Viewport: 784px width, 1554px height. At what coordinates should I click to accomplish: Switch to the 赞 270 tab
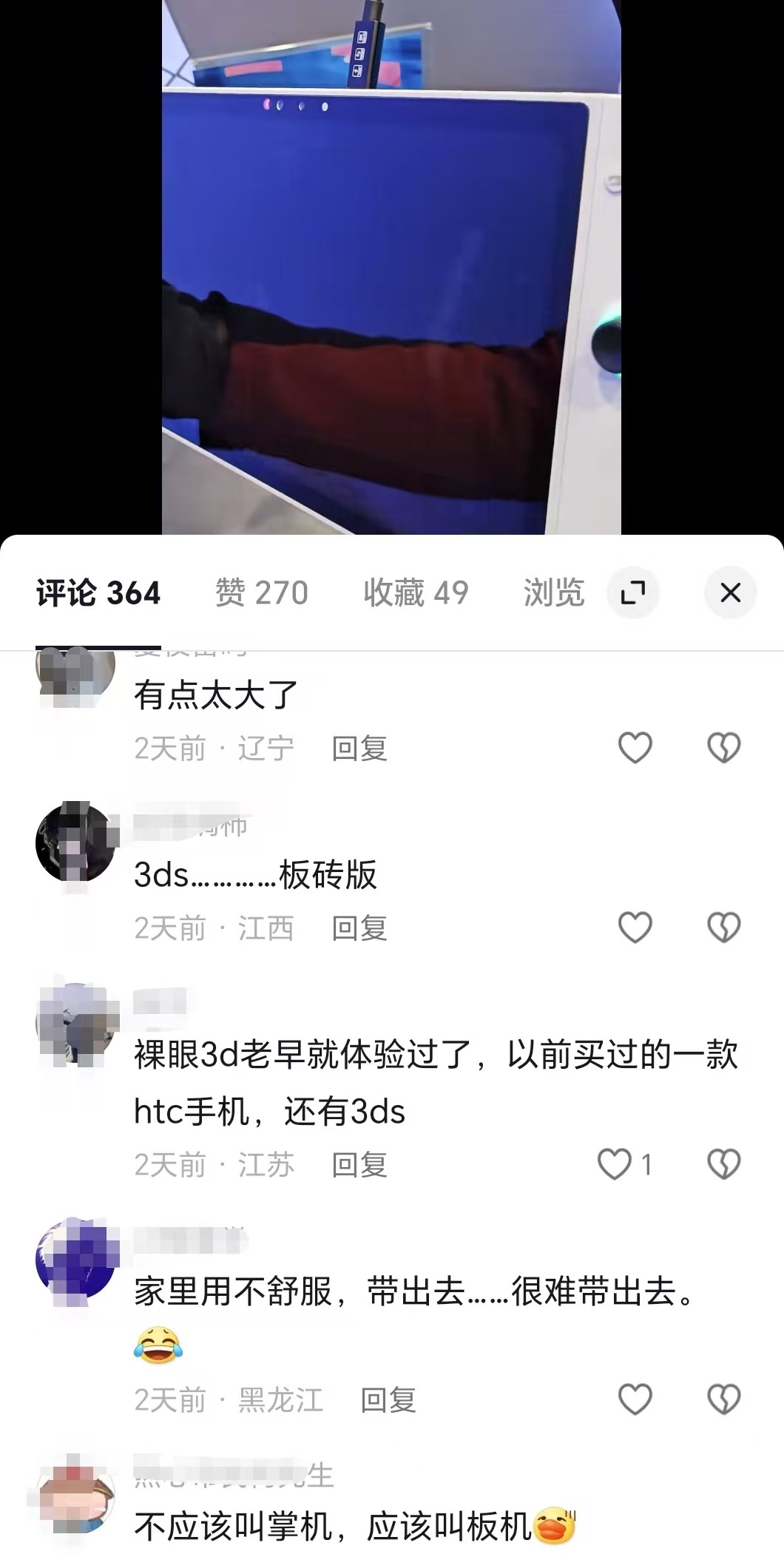[261, 593]
